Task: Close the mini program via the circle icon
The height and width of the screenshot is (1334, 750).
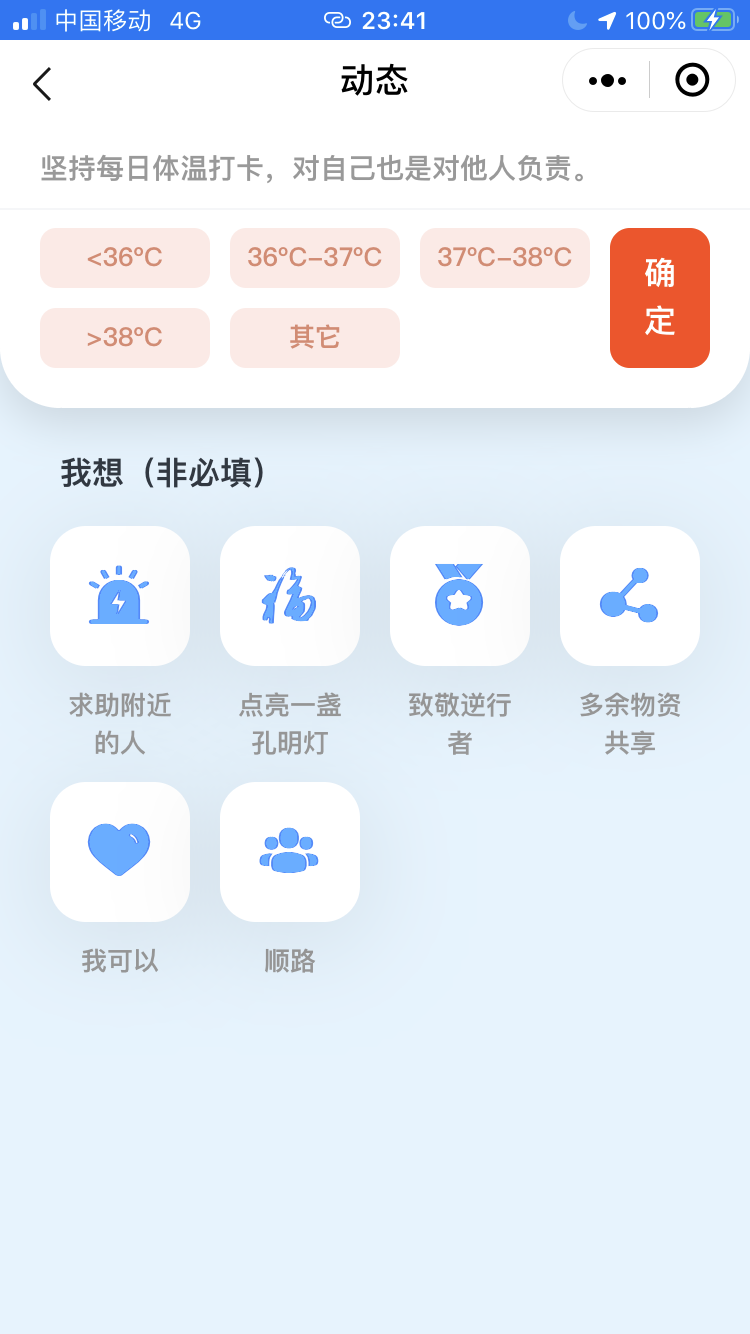Action: click(x=692, y=80)
